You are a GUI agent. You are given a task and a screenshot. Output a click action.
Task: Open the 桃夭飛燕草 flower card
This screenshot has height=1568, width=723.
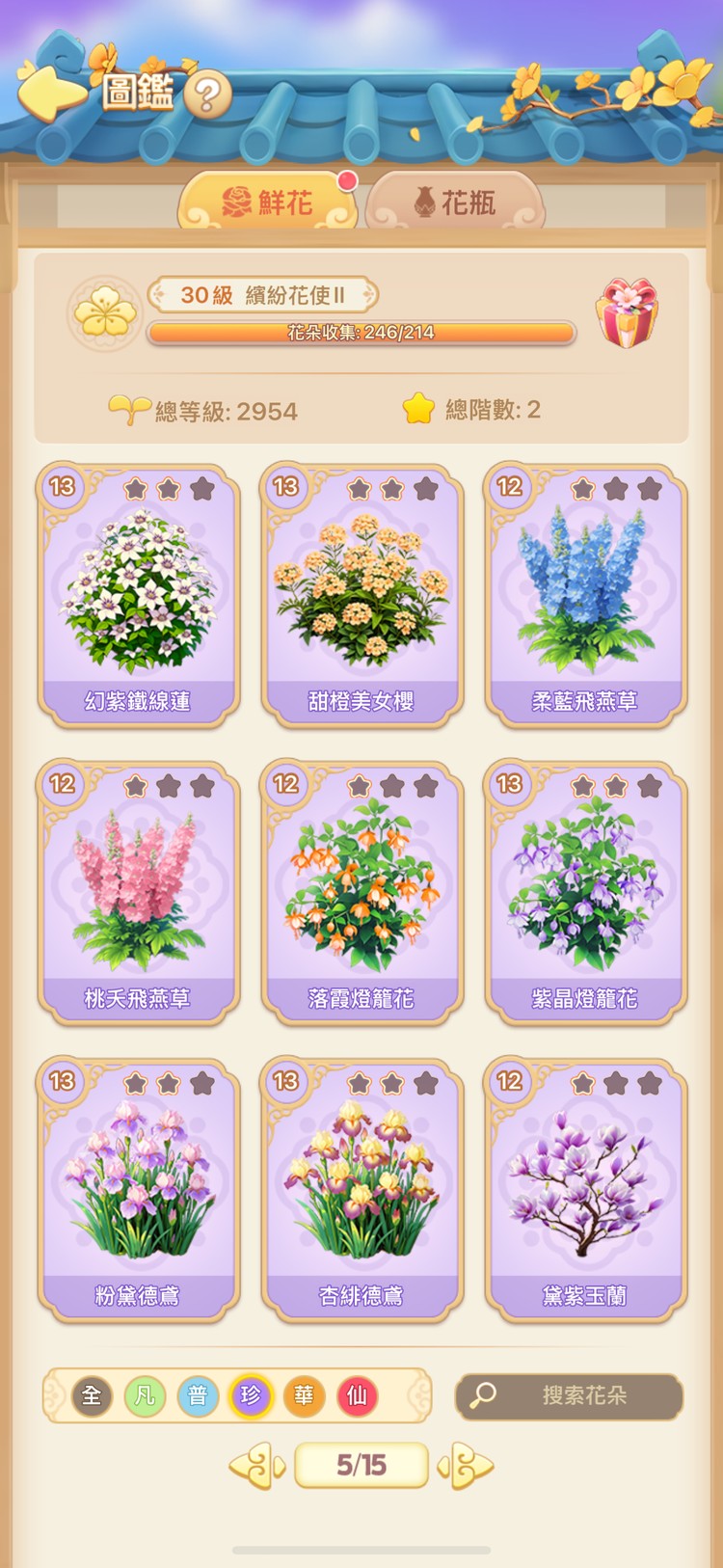coord(138,892)
